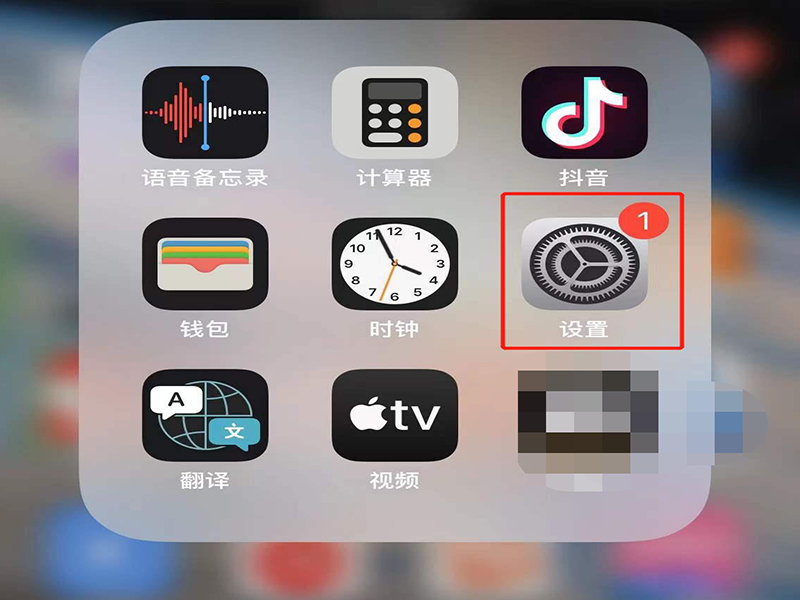Open the 抖音 app

click(584, 112)
